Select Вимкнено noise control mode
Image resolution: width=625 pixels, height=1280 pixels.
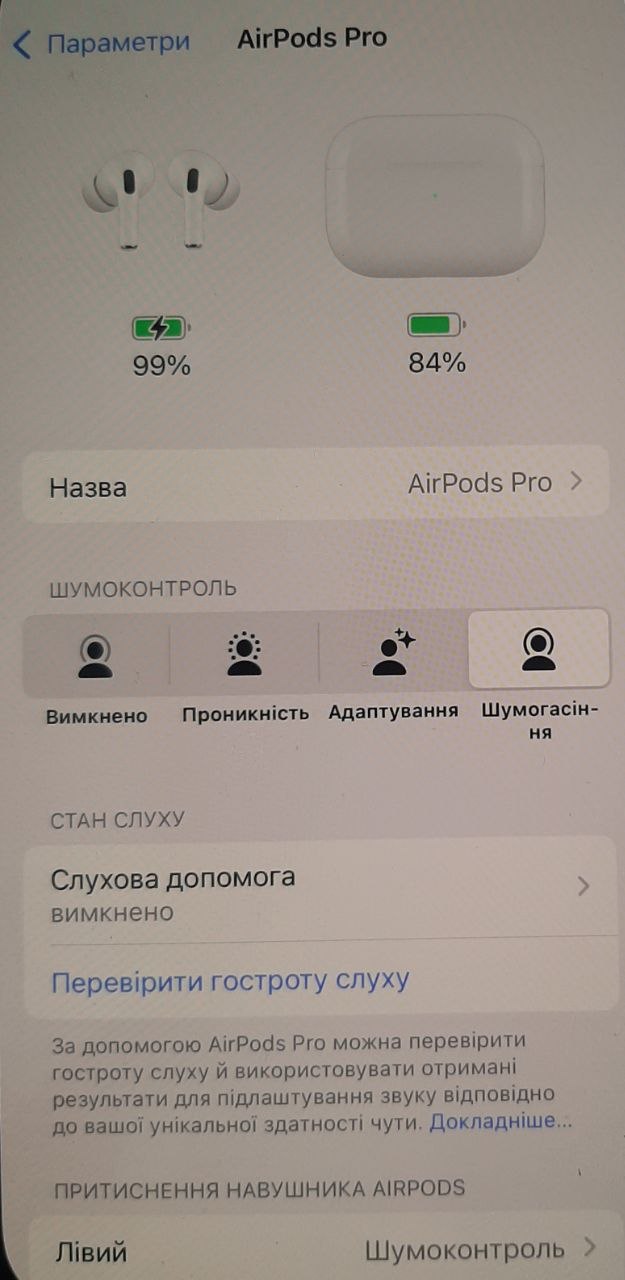coord(96,655)
